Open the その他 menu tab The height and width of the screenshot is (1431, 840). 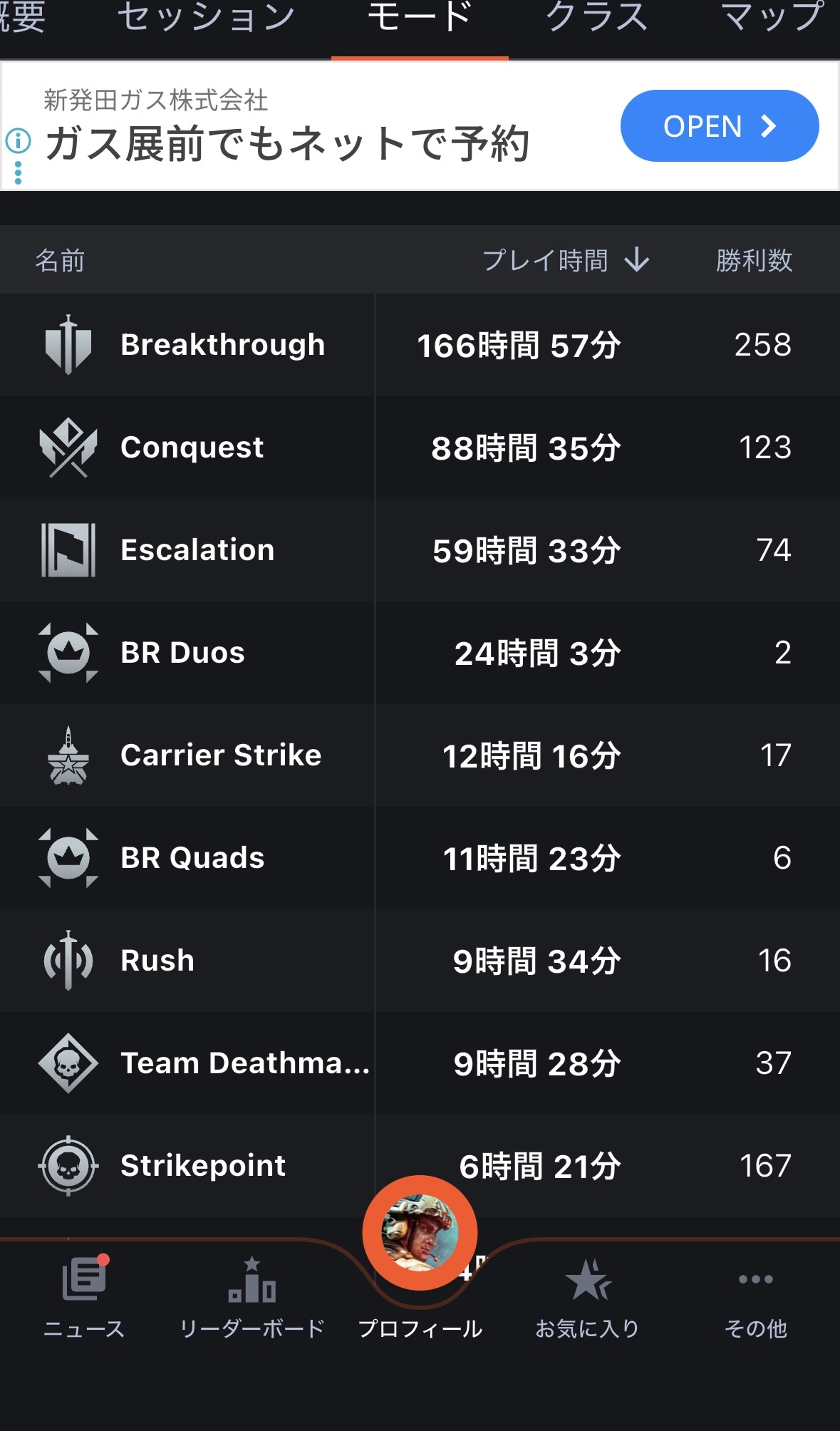pyautogui.click(x=756, y=1298)
